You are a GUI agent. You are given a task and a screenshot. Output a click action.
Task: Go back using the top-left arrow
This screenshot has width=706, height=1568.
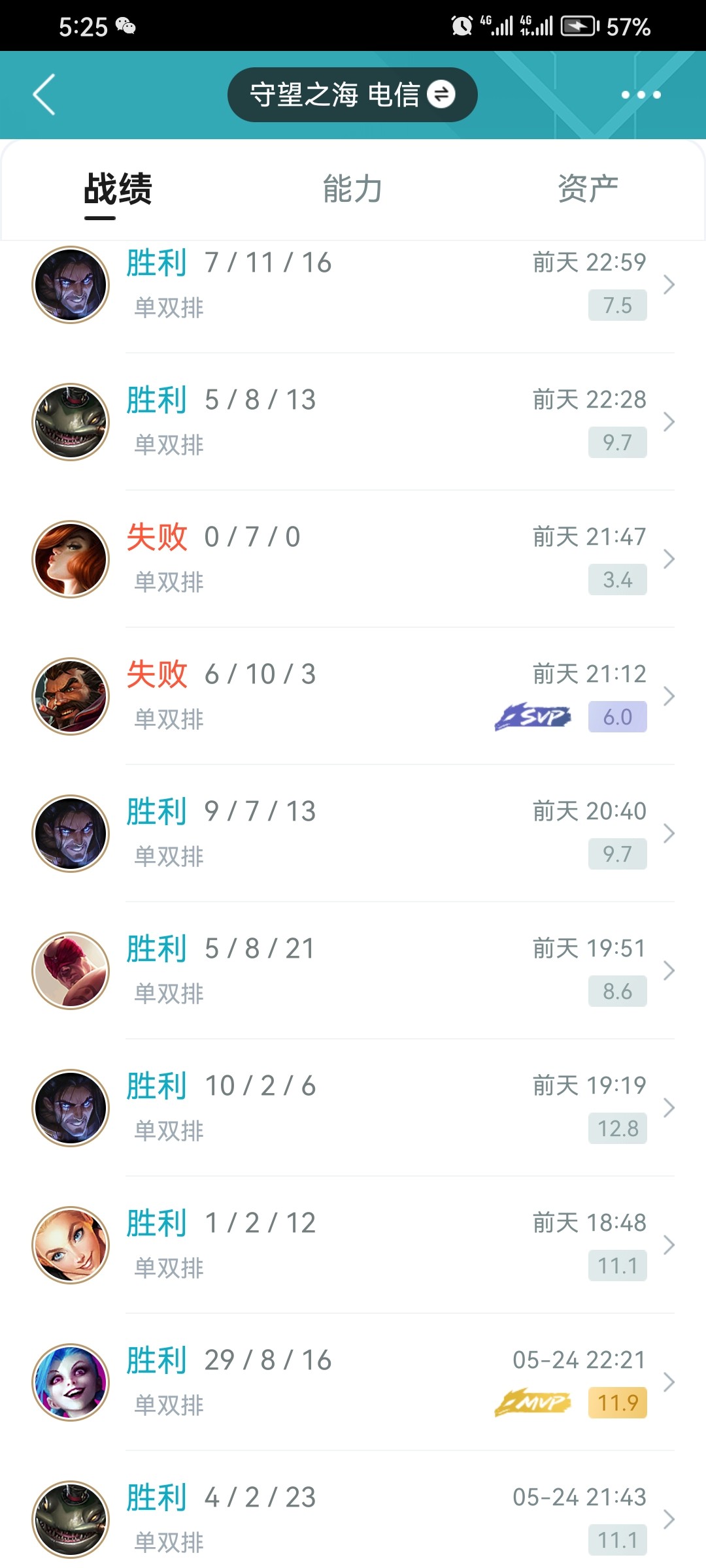[x=44, y=95]
